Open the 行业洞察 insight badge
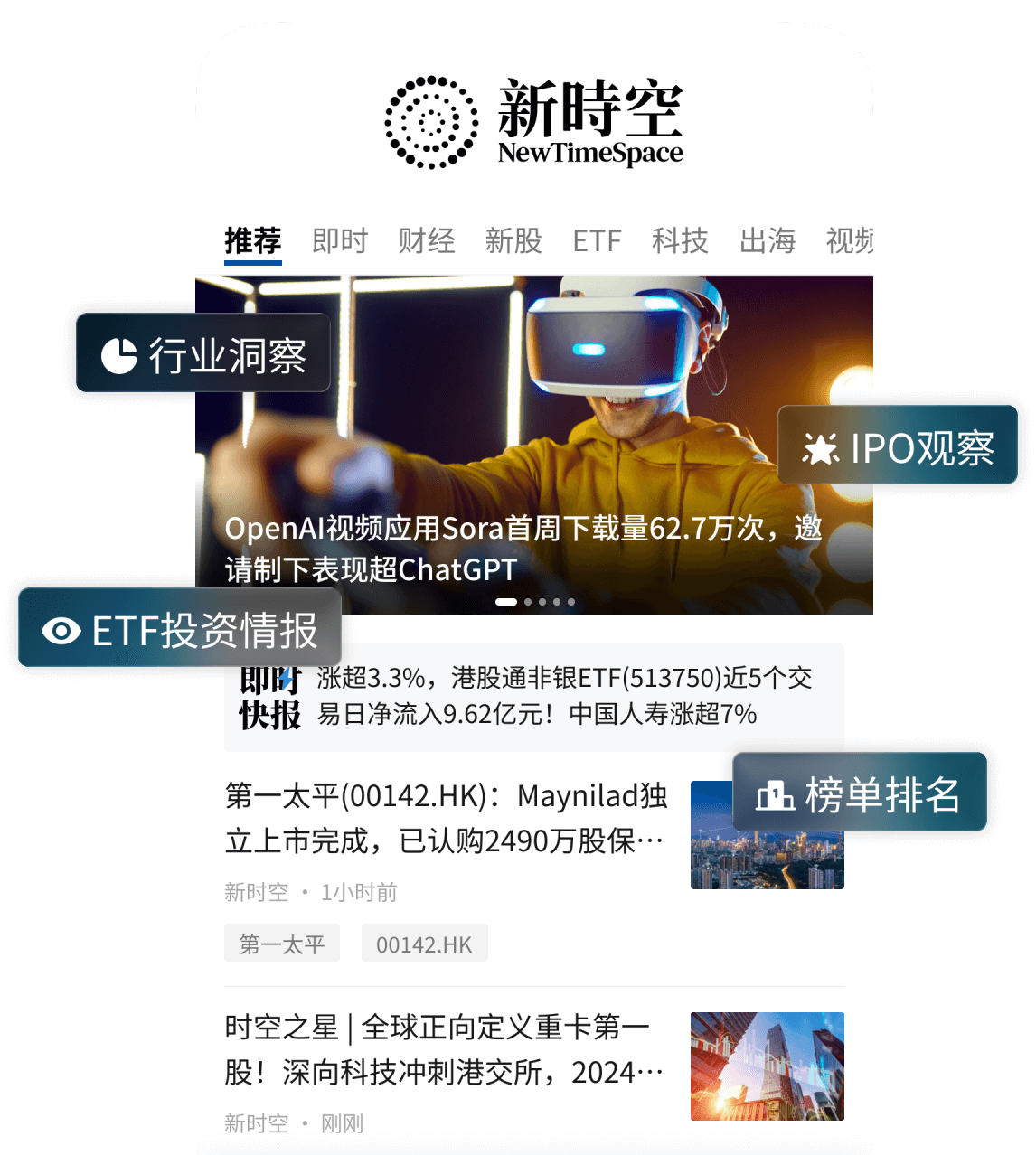The image size is (1036, 1155). coord(202,354)
